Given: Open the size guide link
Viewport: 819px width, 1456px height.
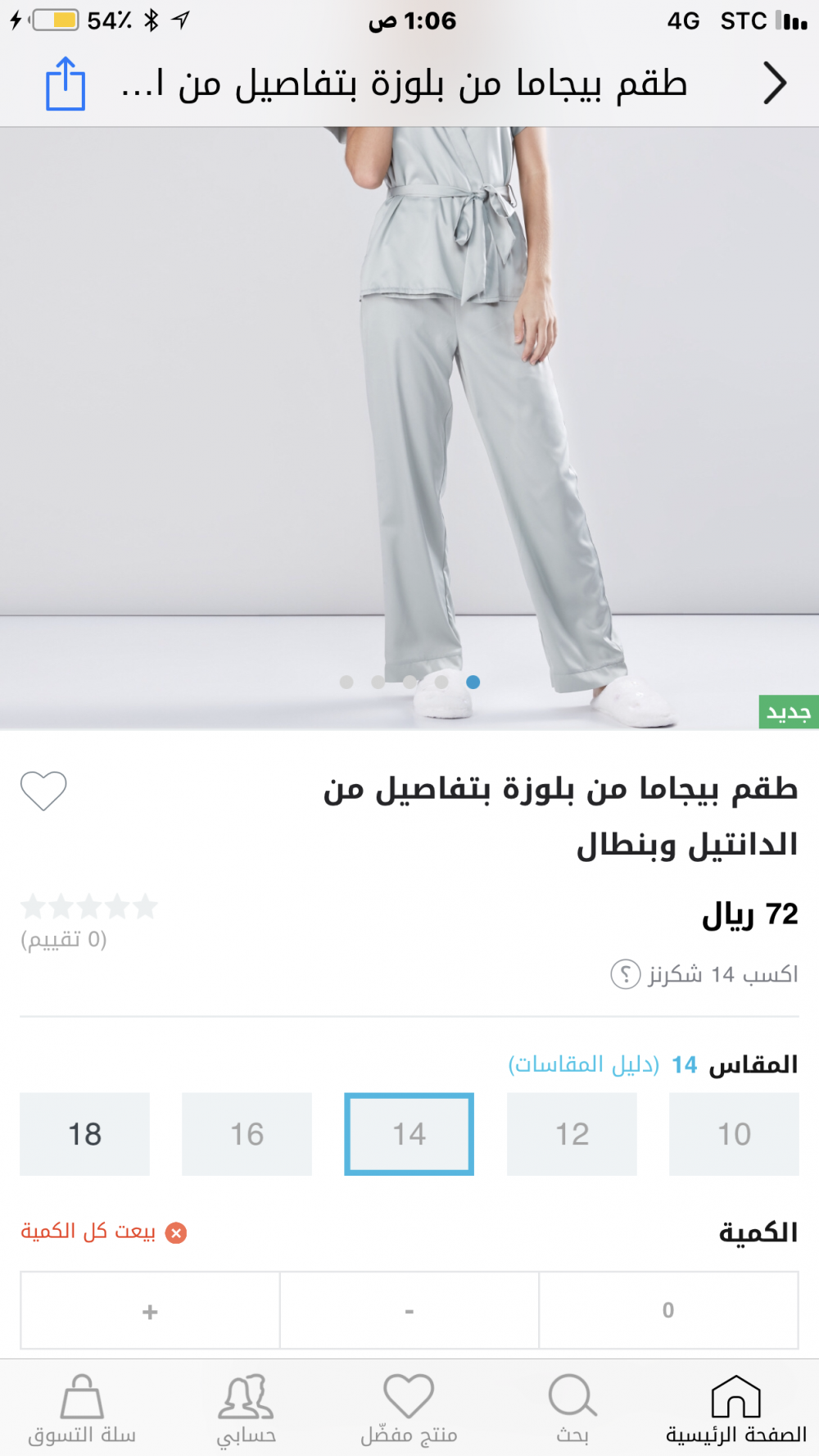Looking at the screenshot, I should (x=583, y=1064).
